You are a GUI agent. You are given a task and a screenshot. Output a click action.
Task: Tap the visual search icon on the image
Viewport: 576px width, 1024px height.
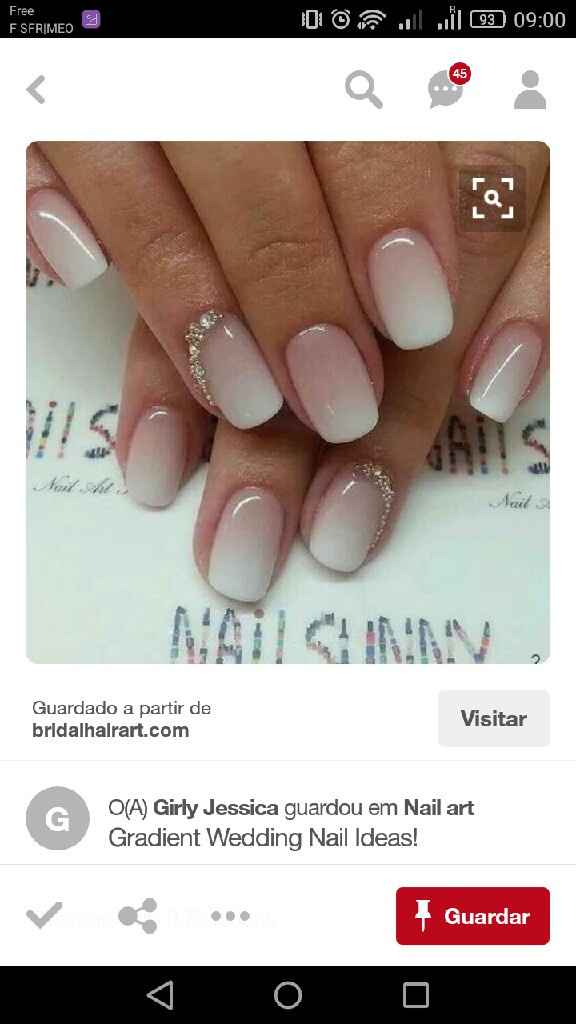point(493,199)
